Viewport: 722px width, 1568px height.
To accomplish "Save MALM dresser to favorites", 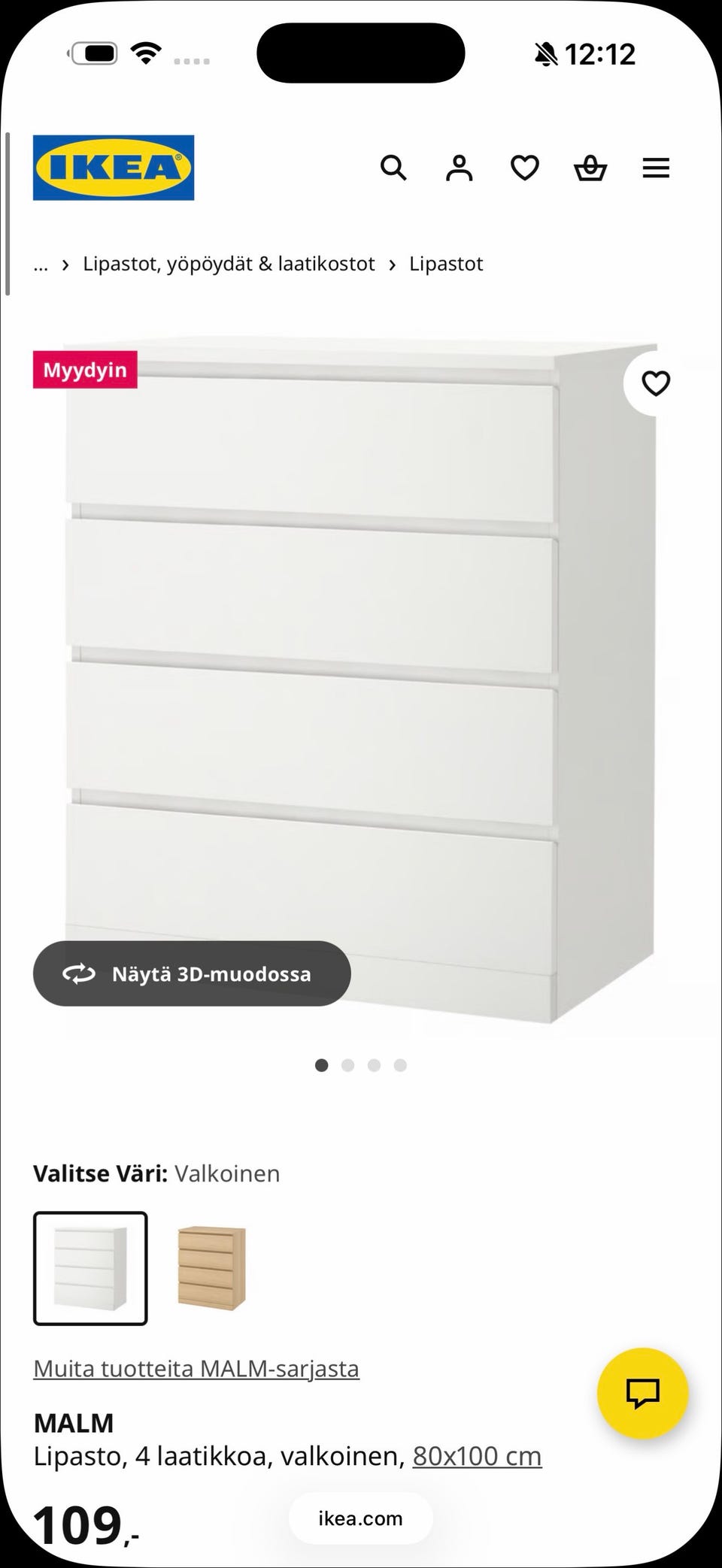I will coord(655,384).
